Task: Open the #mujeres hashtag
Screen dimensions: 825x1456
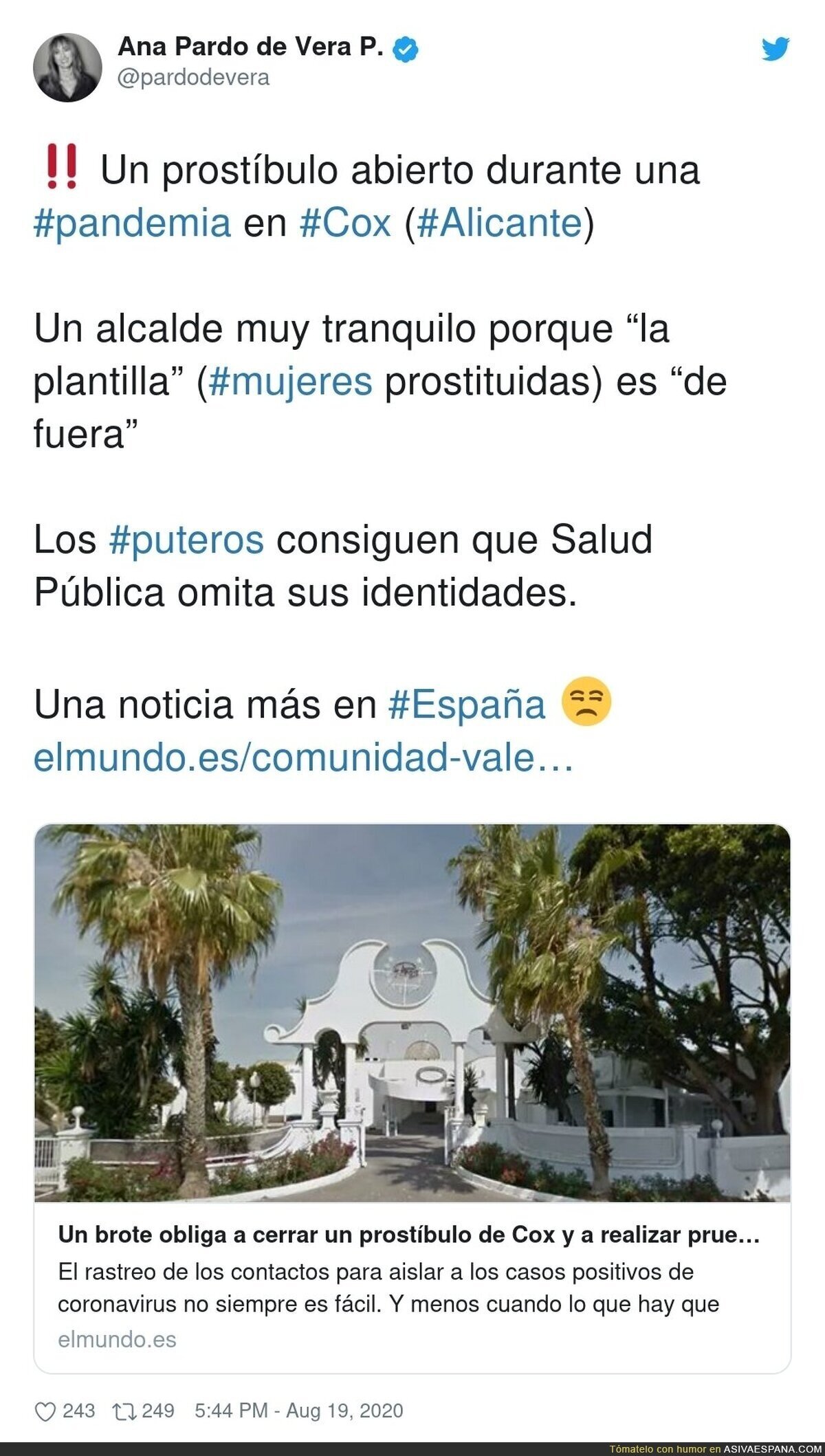Action: [x=289, y=382]
